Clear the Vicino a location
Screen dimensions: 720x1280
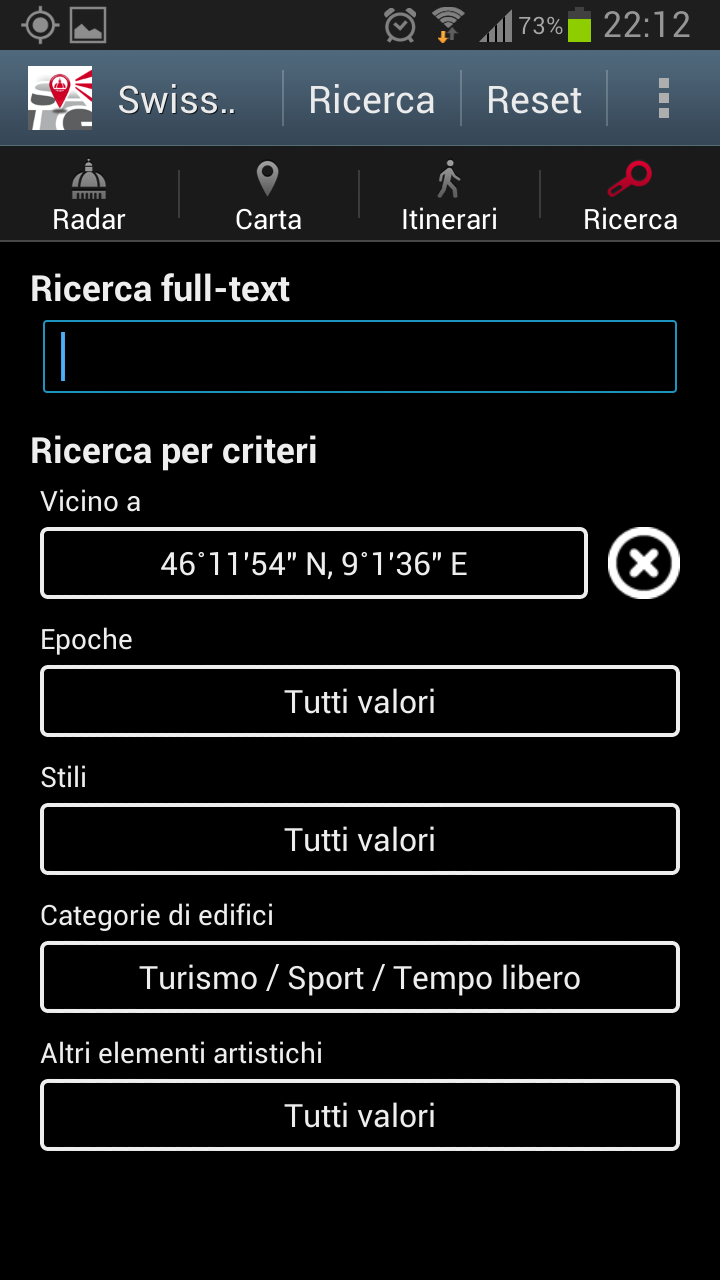point(644,563)
